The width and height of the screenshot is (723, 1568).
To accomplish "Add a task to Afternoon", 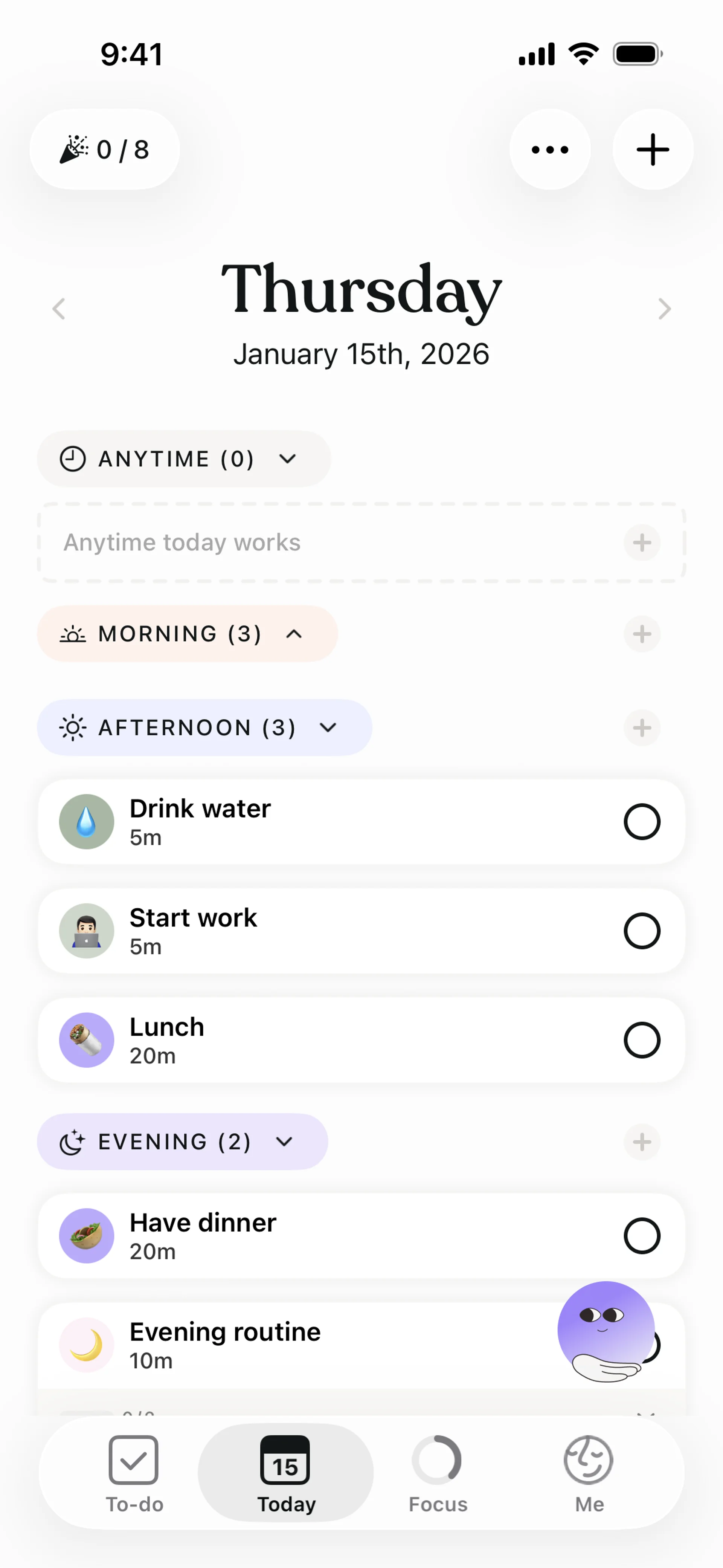I will pos(641,727).
